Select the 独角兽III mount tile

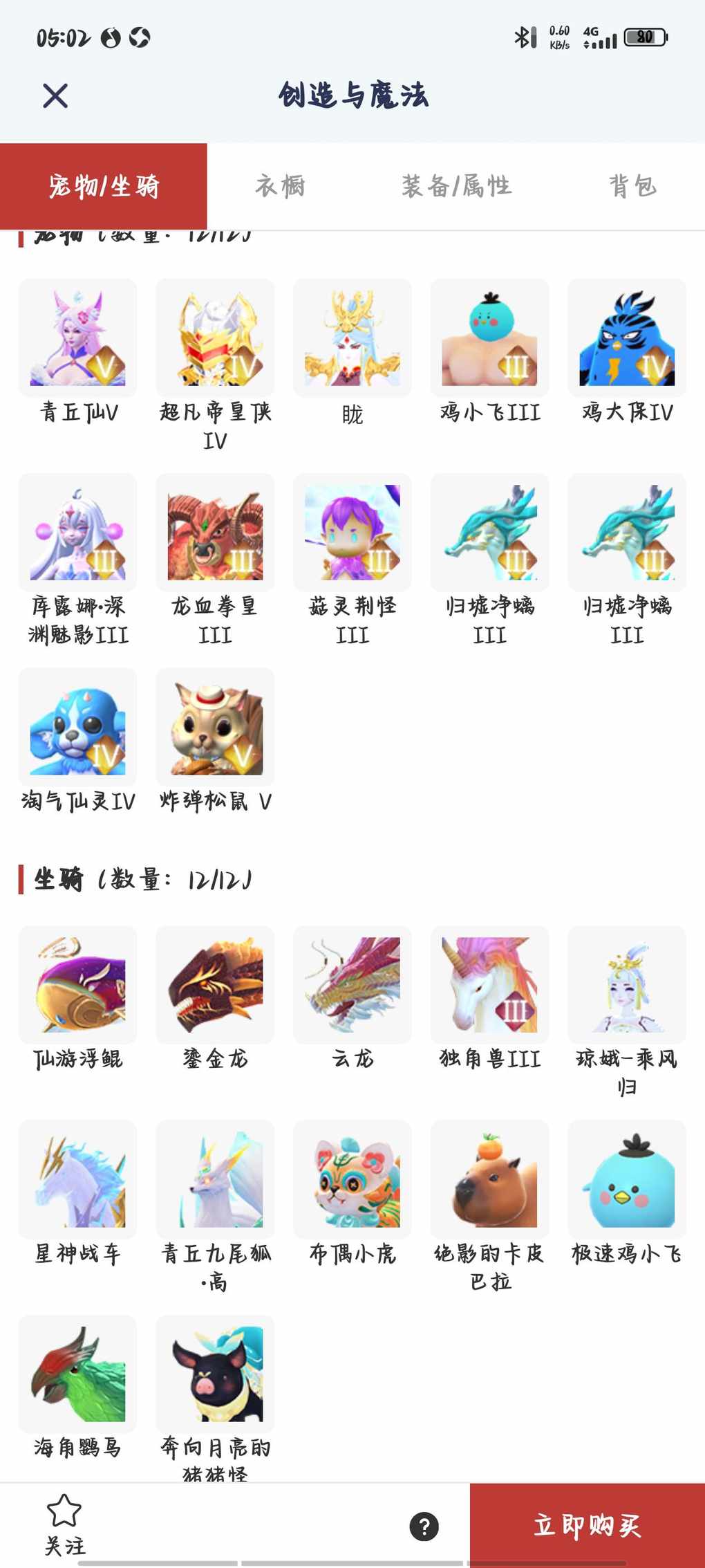pos(489,985)
